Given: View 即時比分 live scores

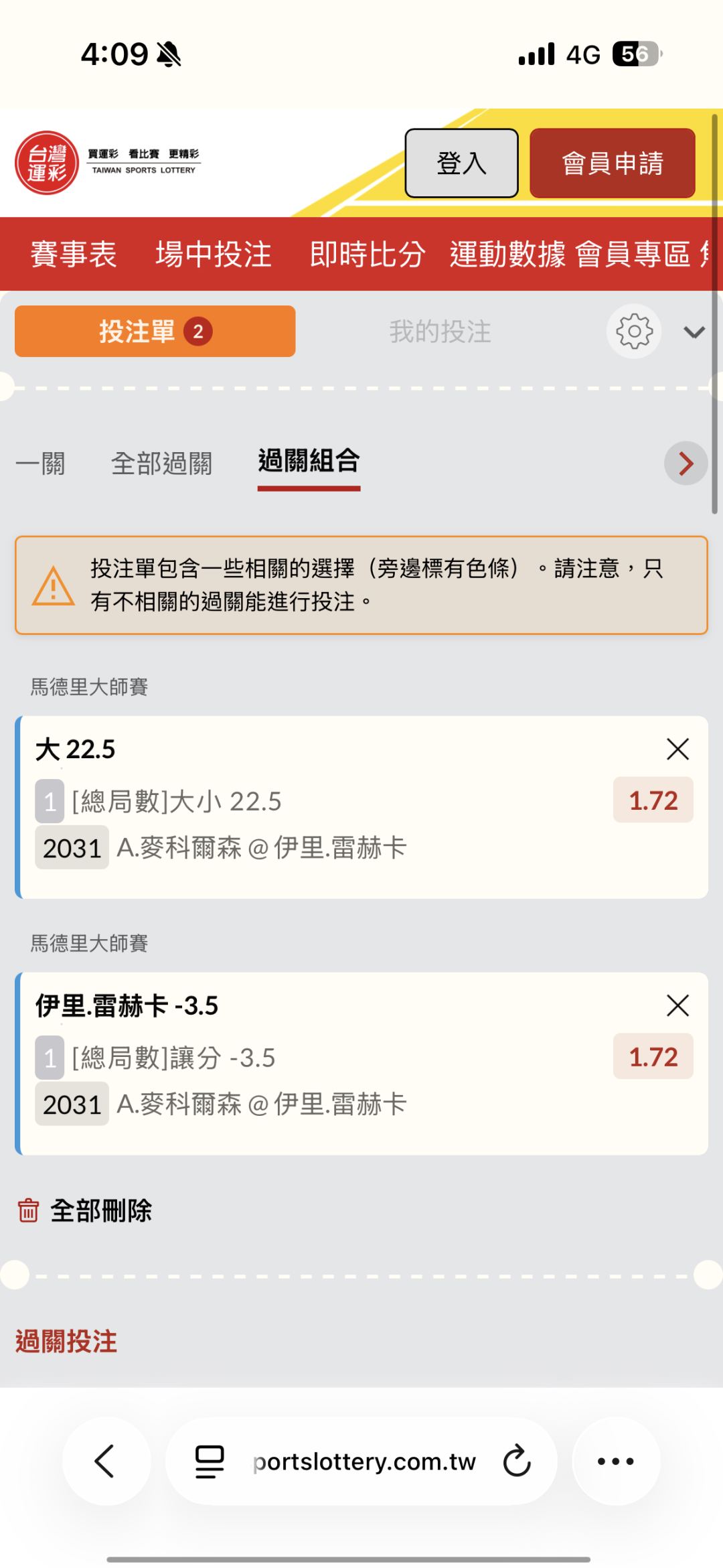Looking at the screenshot, I should pos(367,255).
